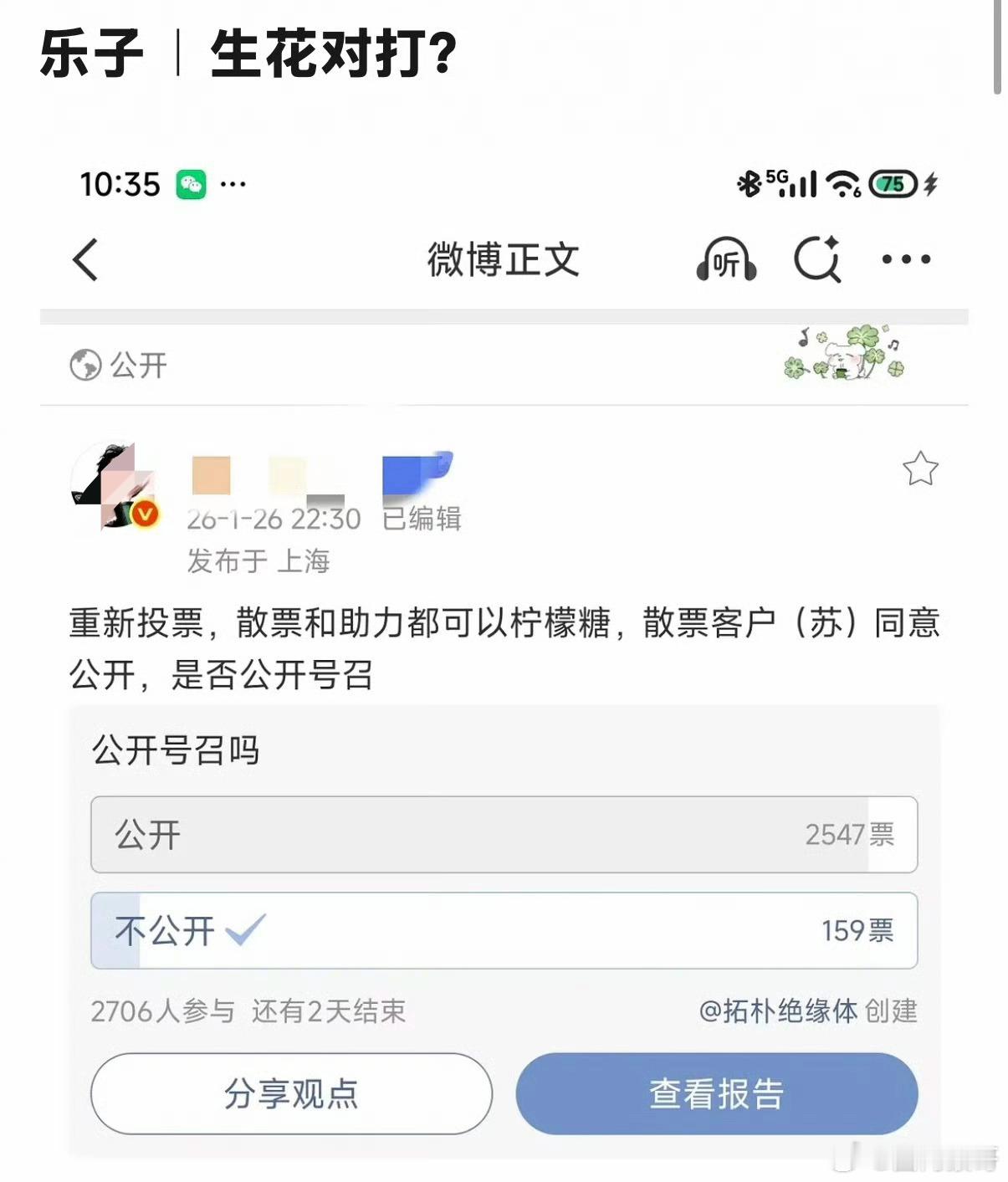Tap the 分享观点 button
Viewport: 1008px width, 1182px height.
pyautogui.click(x=291, y=1092)
